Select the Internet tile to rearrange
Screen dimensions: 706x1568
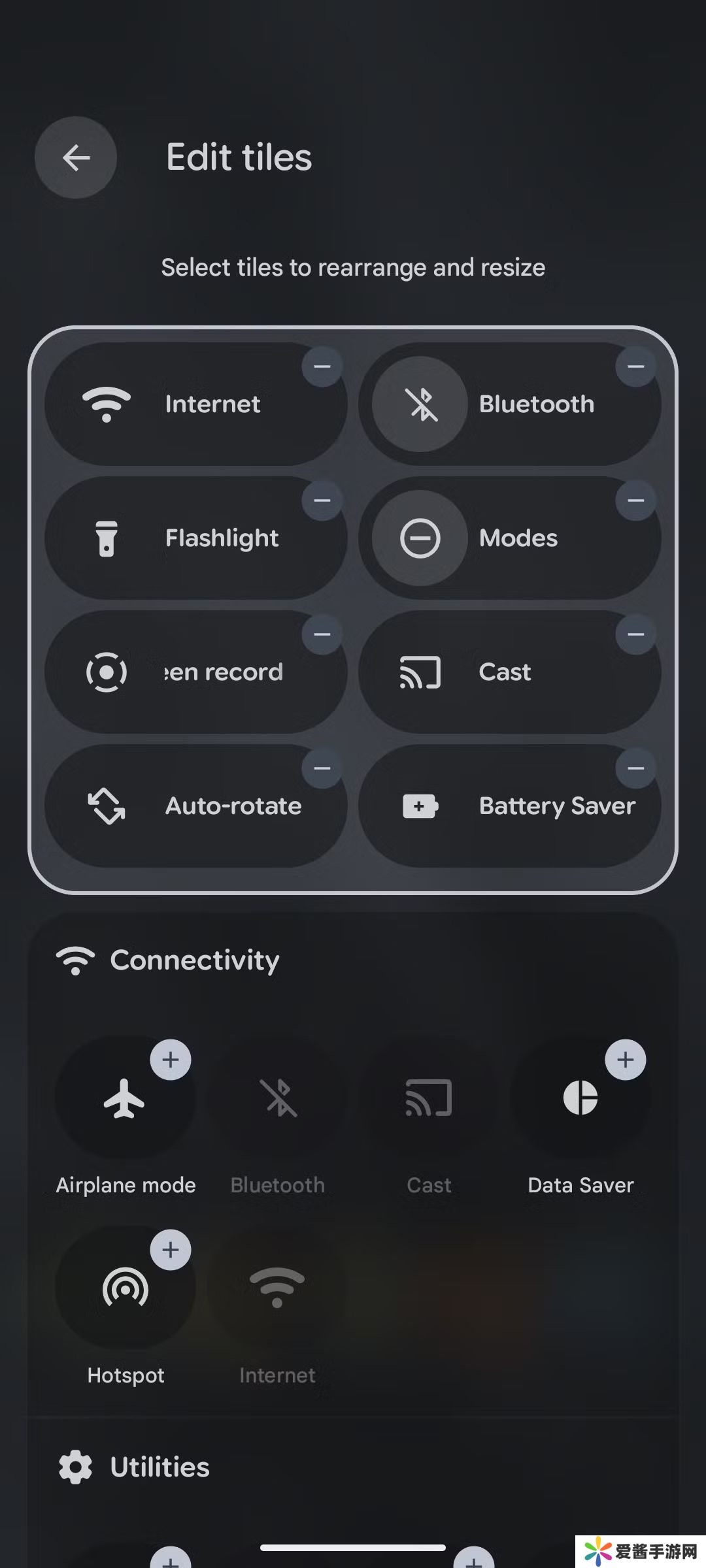(196, 404)
